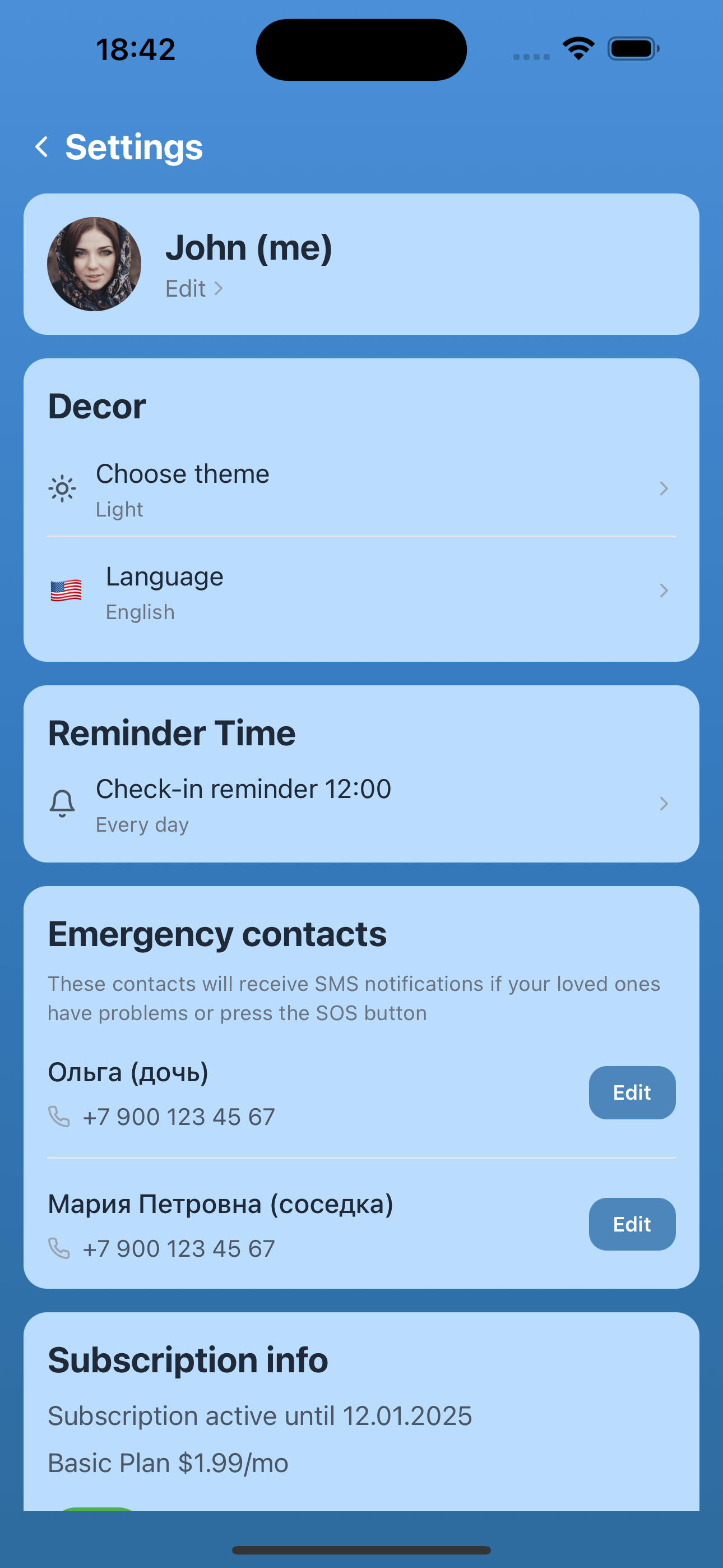Open the Choose theme setting

[x=361, y=489]
